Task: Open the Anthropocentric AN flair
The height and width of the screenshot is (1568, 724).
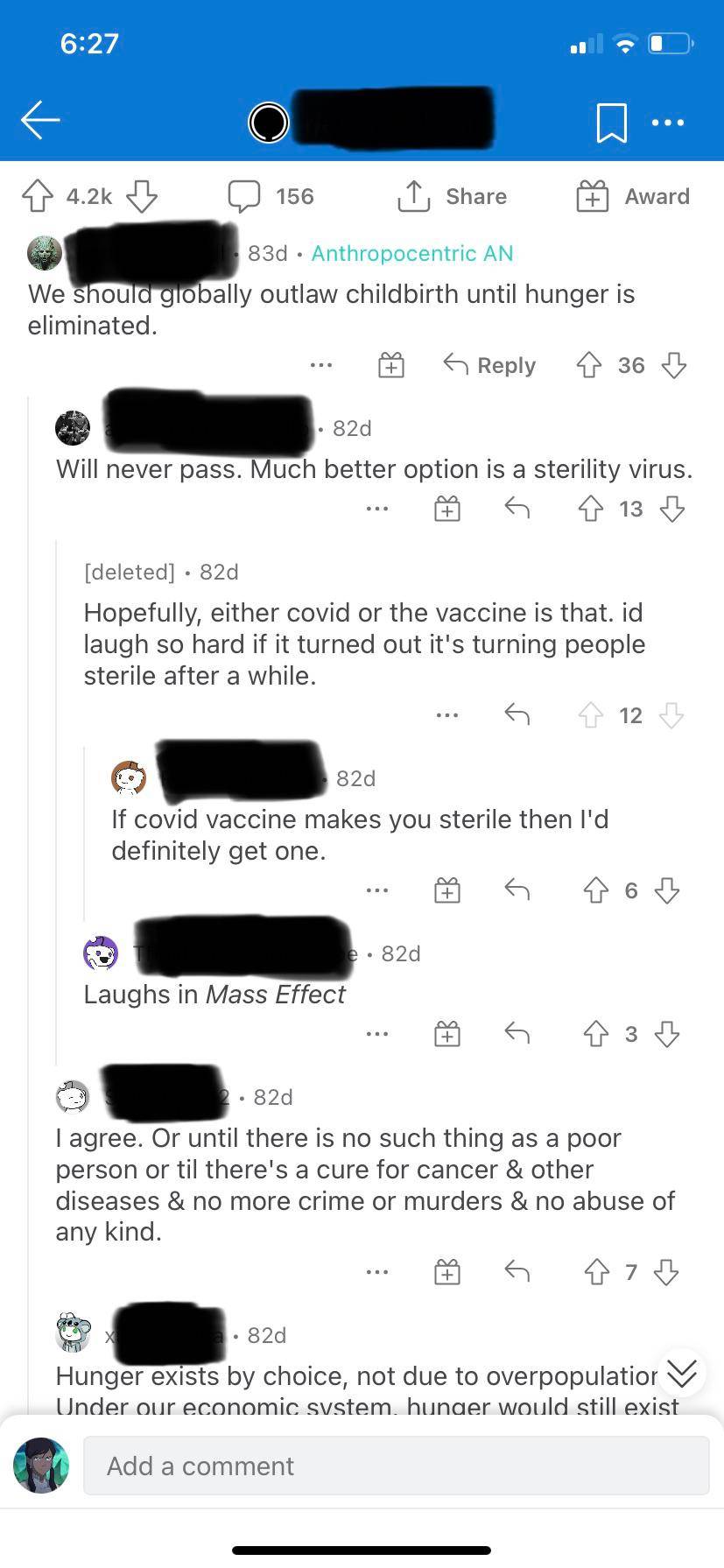Action: pyautogui.click(x=411, y=253)
